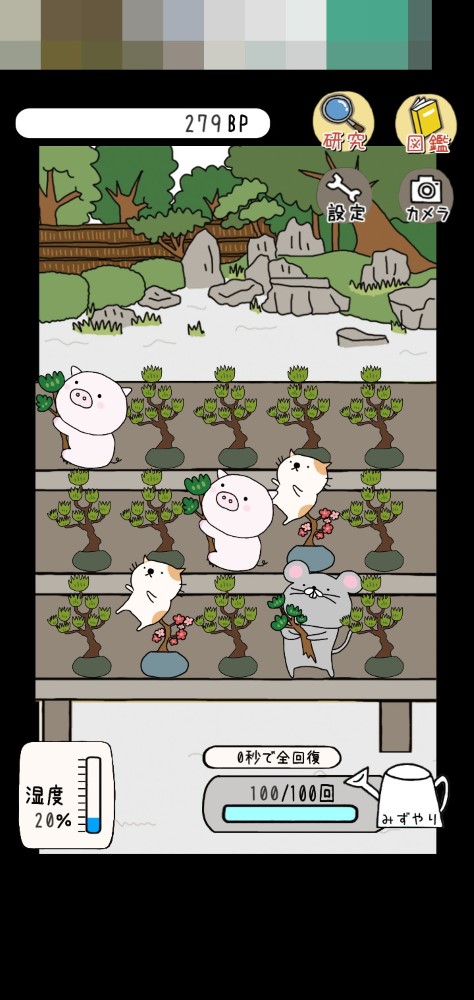Open the カメラ camera mode
The height and width of the screenshot is (1000, 474).
pos(427,196)
